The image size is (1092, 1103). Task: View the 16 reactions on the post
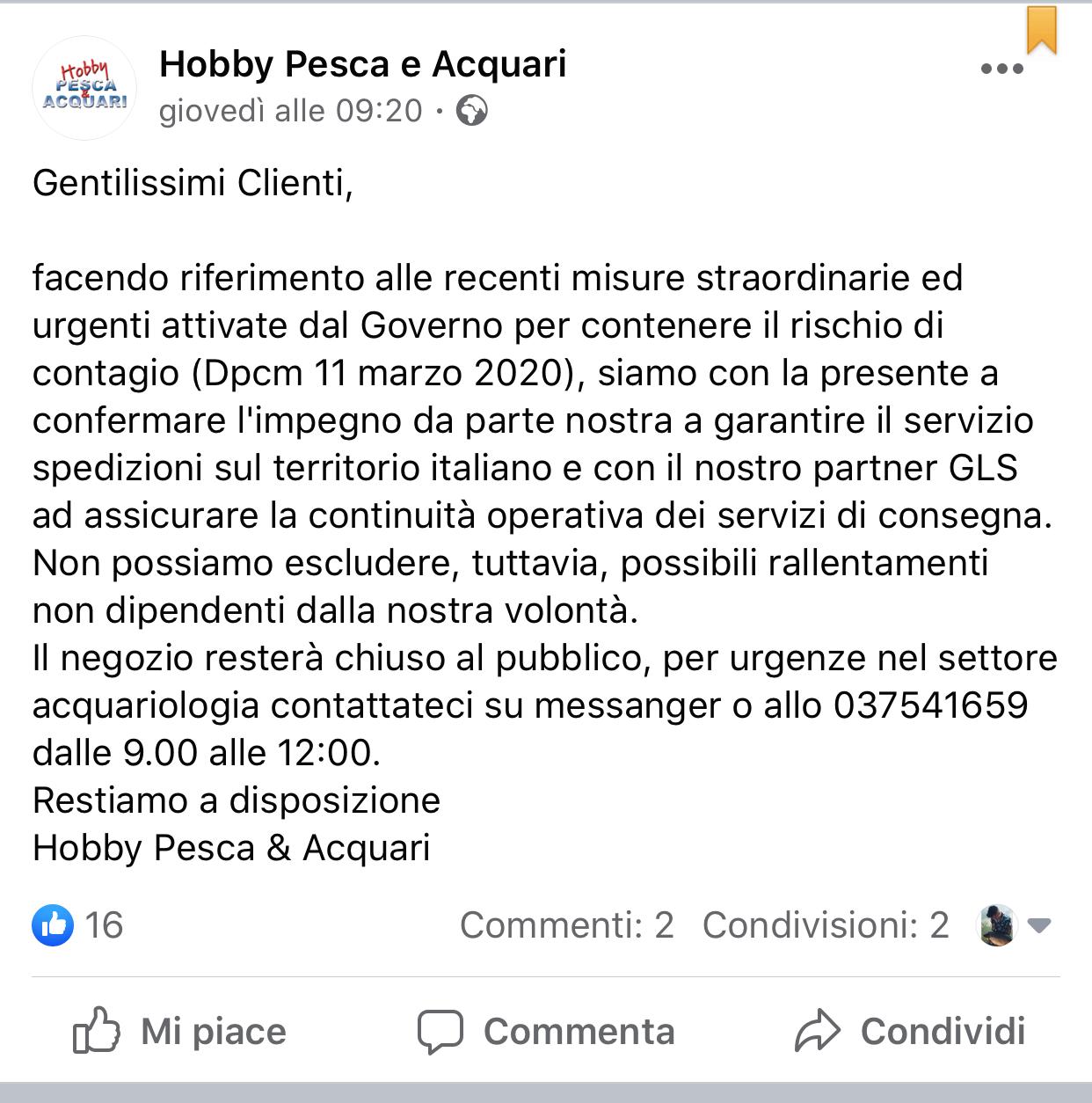[x=77, y=925]
